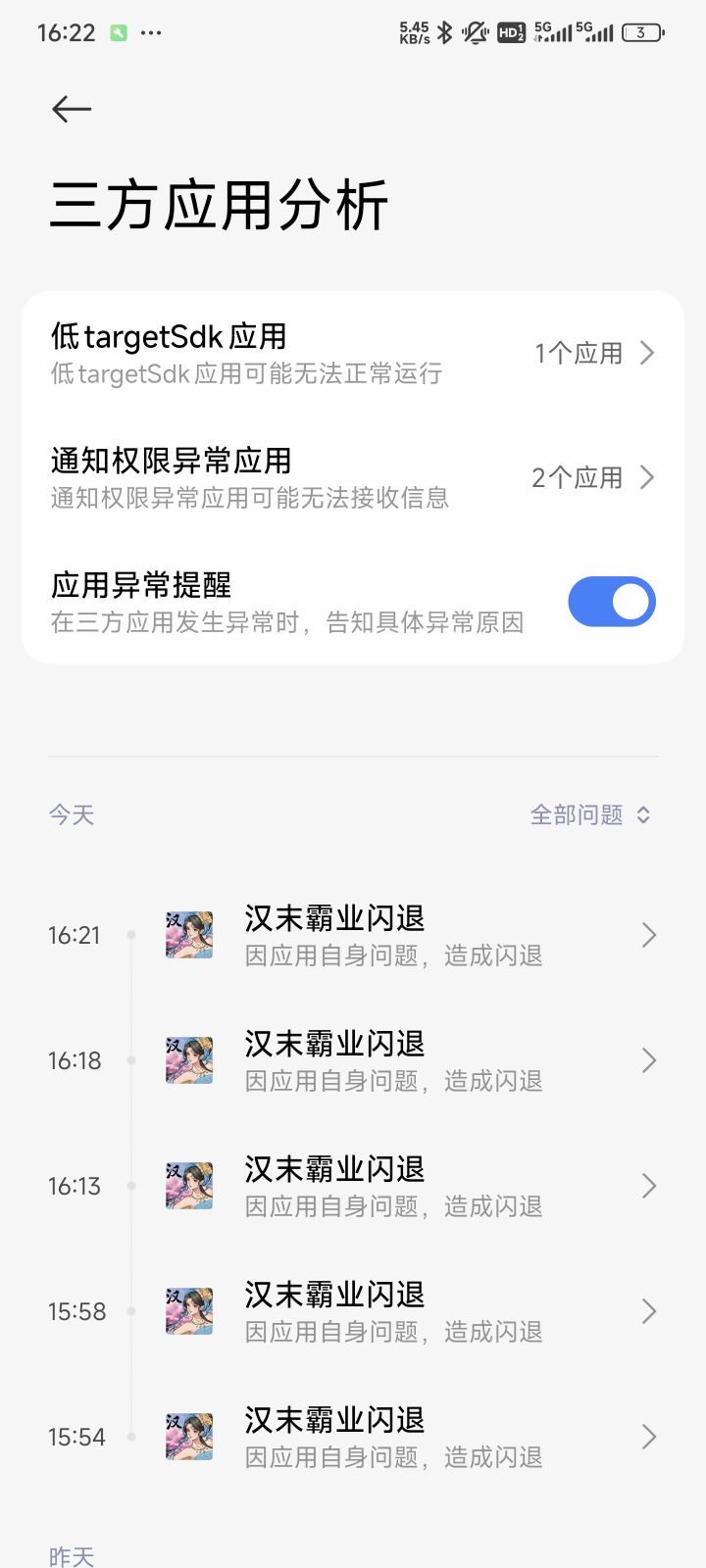The width and height of the screenshot is (706, 1568).
Task: Enable the app exception reminder switch
Action: tap(611, 601)
